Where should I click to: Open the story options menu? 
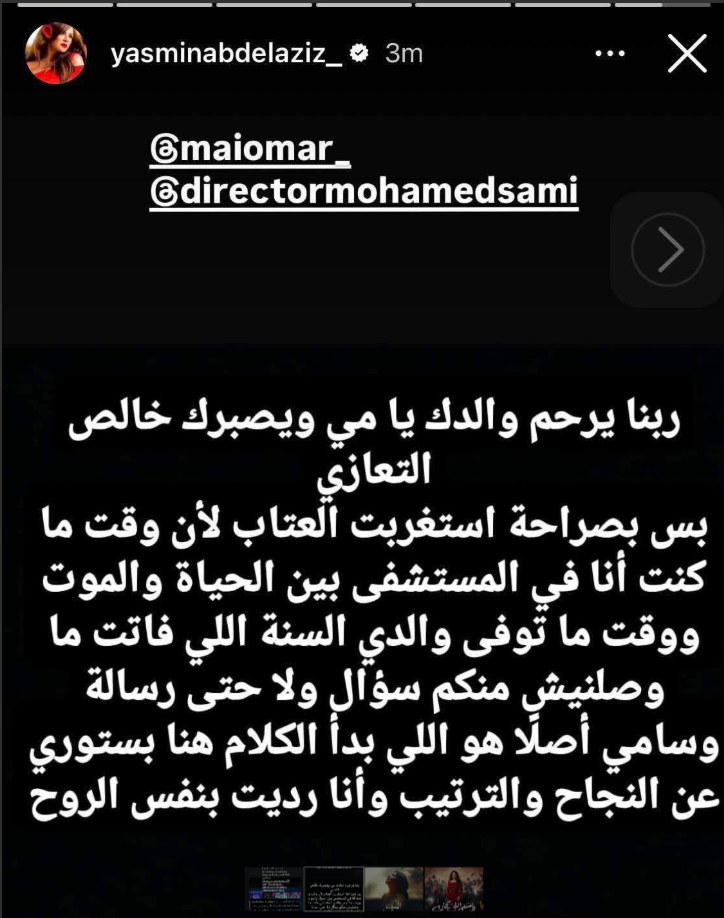(609, 54)
